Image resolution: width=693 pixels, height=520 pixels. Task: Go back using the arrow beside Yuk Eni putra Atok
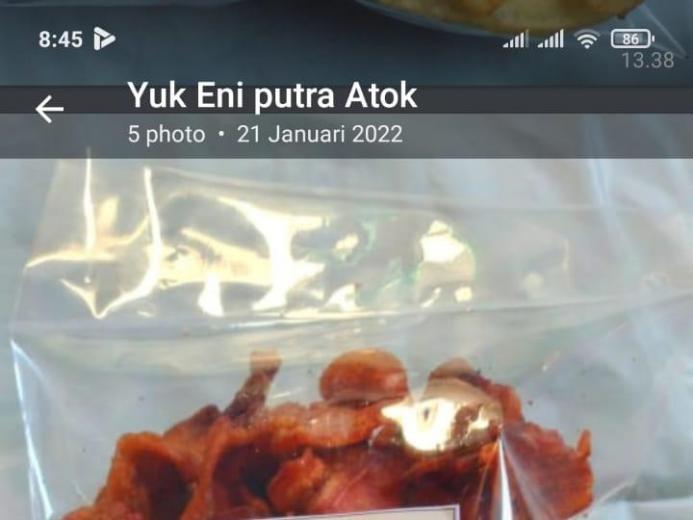(49, 110)
